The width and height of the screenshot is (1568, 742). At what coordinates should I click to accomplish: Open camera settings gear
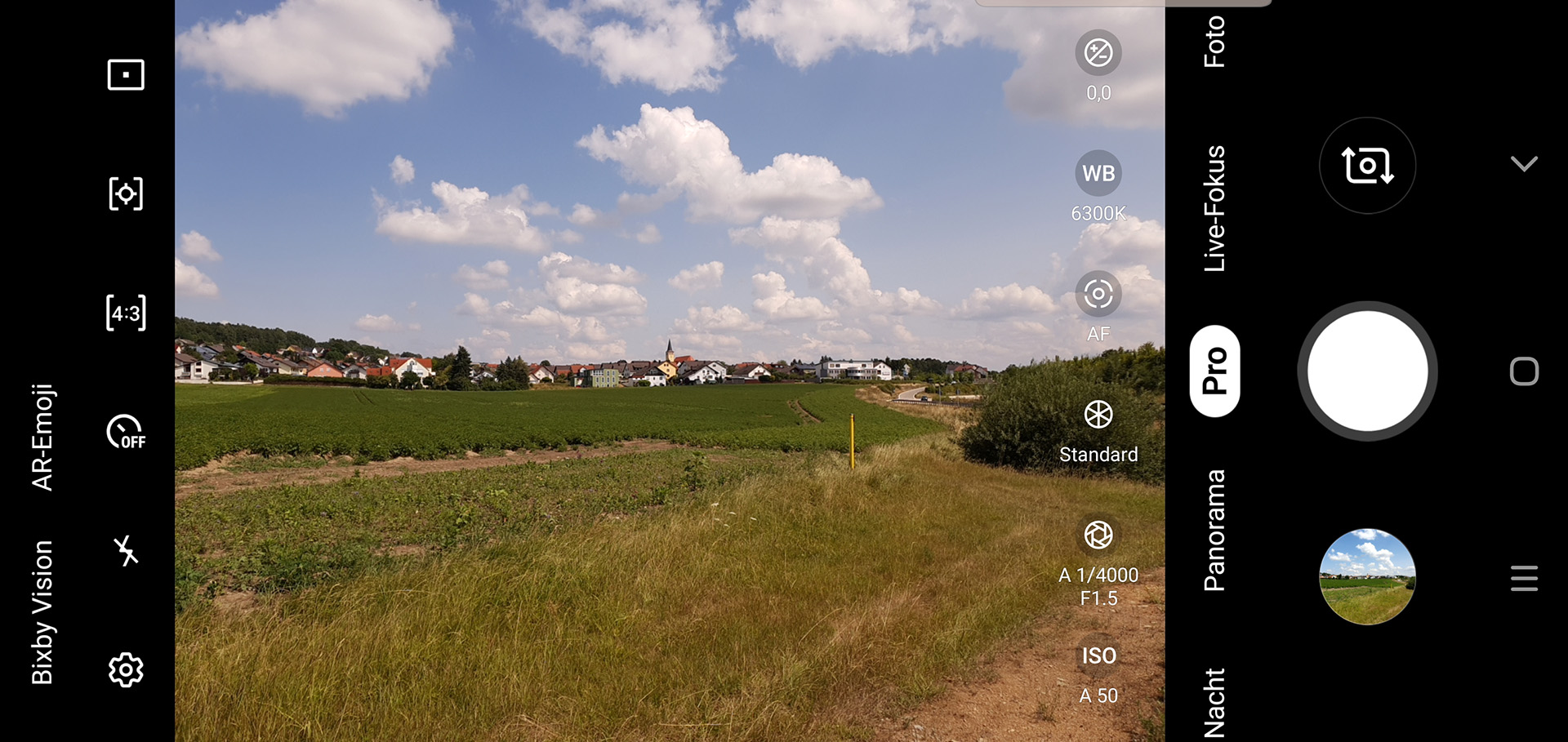click(x=126, y=669)
